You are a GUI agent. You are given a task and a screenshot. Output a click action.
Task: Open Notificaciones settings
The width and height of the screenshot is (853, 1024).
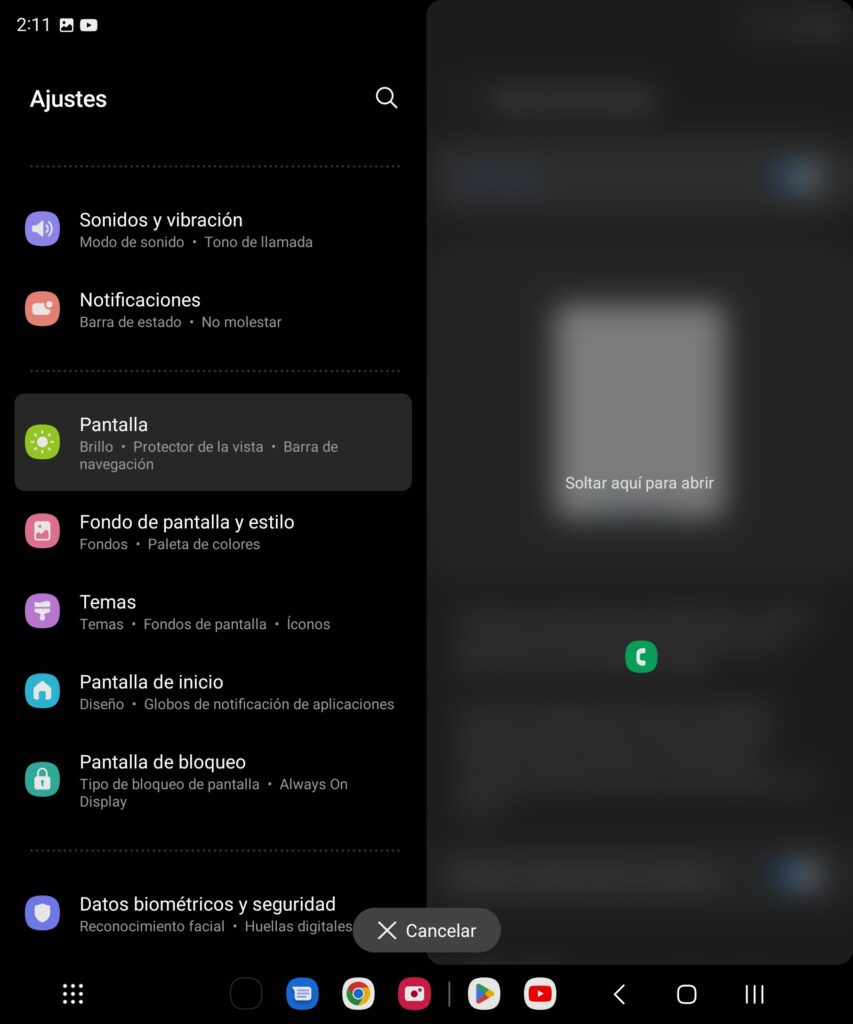click(x=212, y=309)
